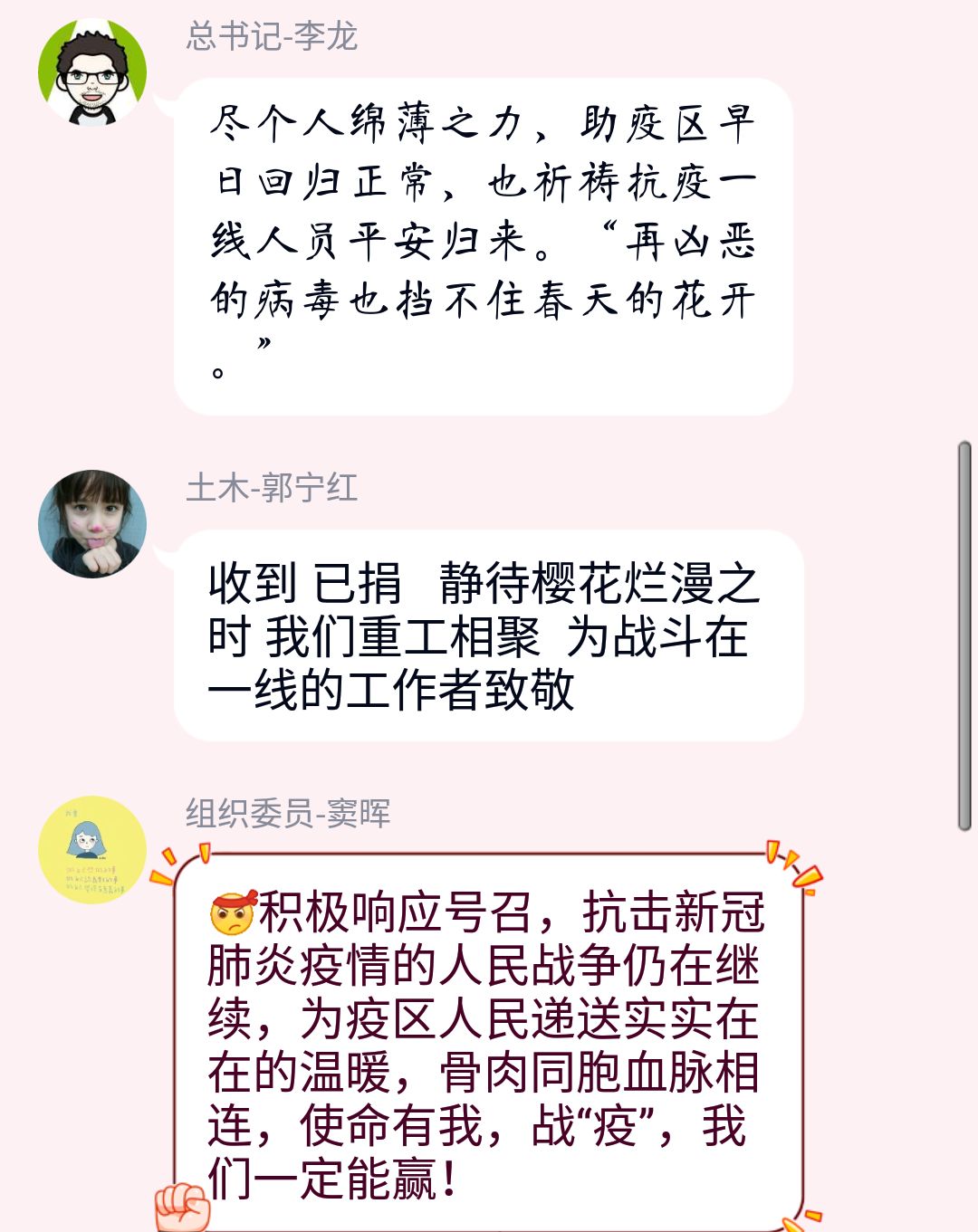978x1232 pixels.
Task: Tap the chat scrollbar handle
Action: click(x=964, y=635)
